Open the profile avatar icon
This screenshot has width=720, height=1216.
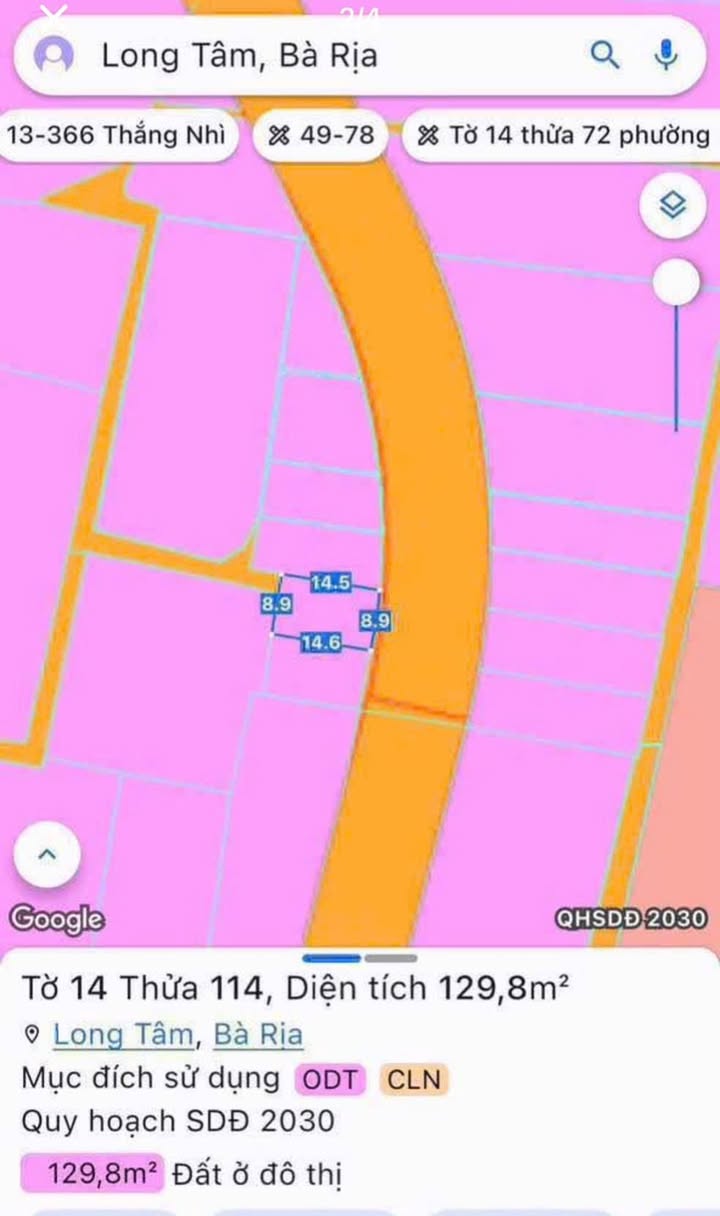(x=54, y=56)
